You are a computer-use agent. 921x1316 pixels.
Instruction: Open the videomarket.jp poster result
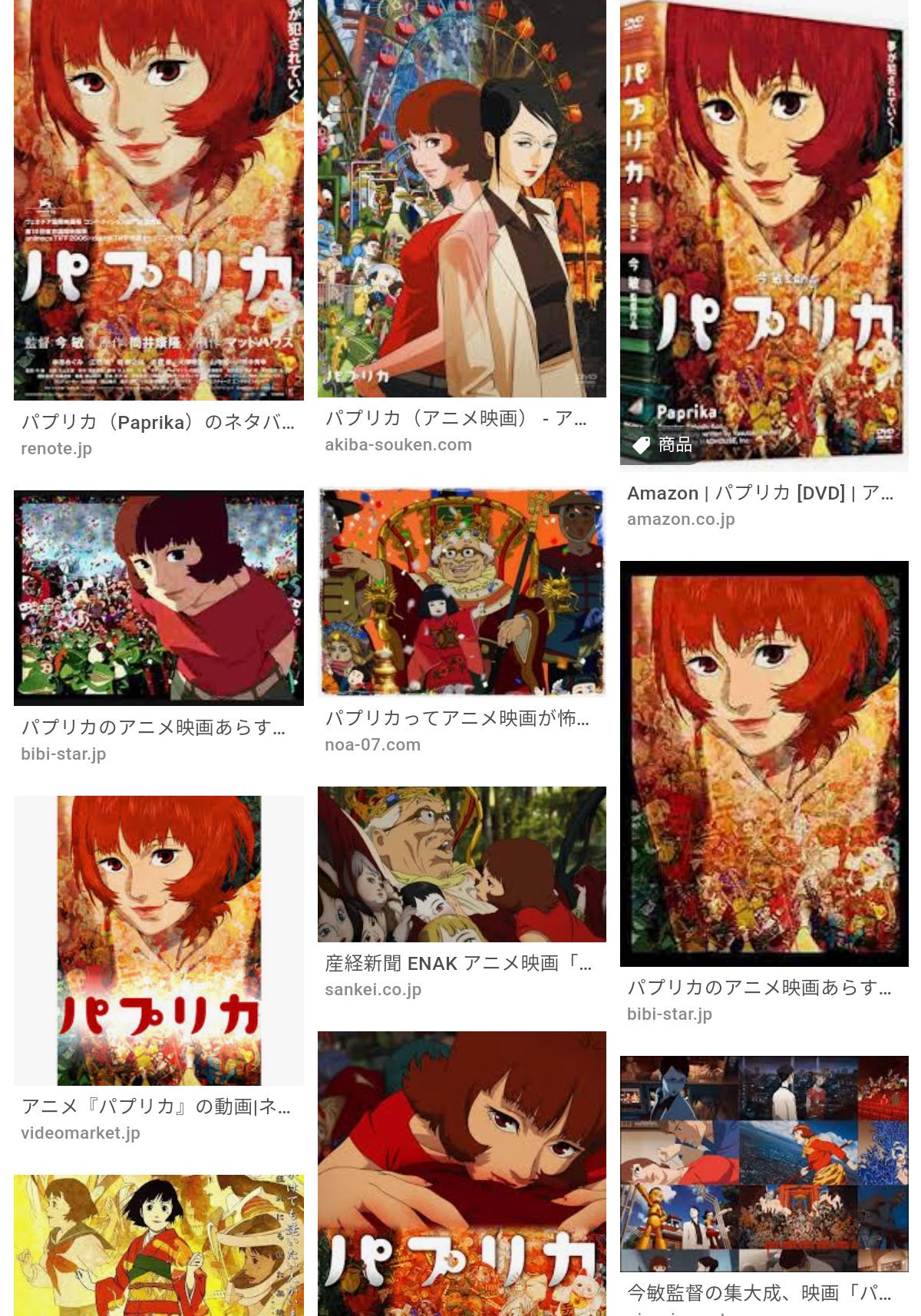pos(159,941)
